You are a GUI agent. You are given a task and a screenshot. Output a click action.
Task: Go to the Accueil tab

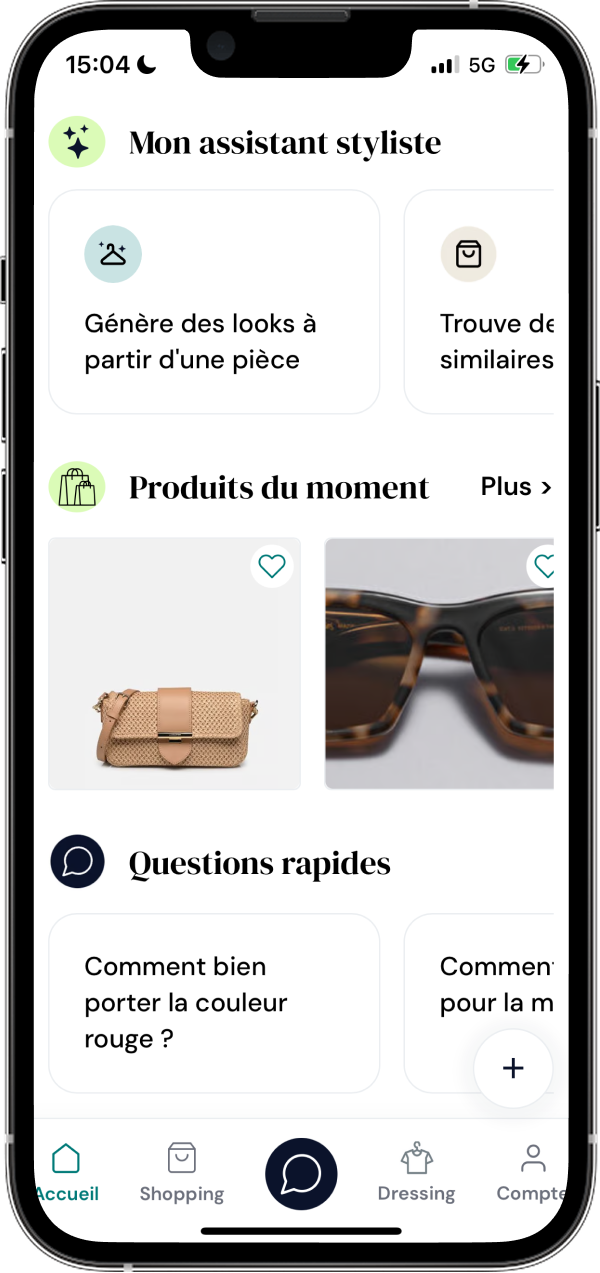pos(66,1174)
